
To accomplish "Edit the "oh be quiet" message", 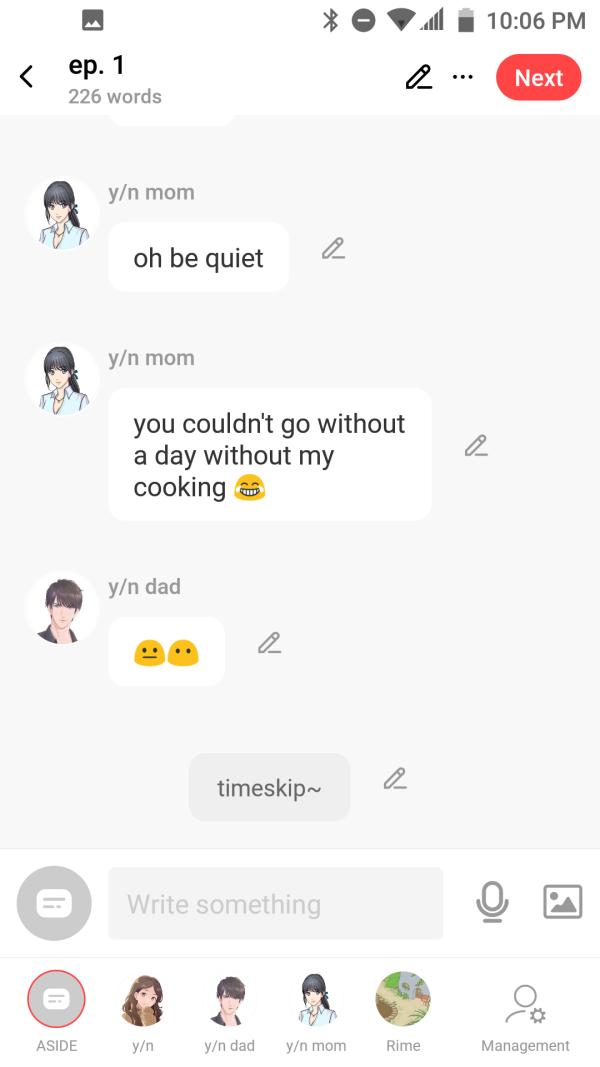I will [333, 249].
